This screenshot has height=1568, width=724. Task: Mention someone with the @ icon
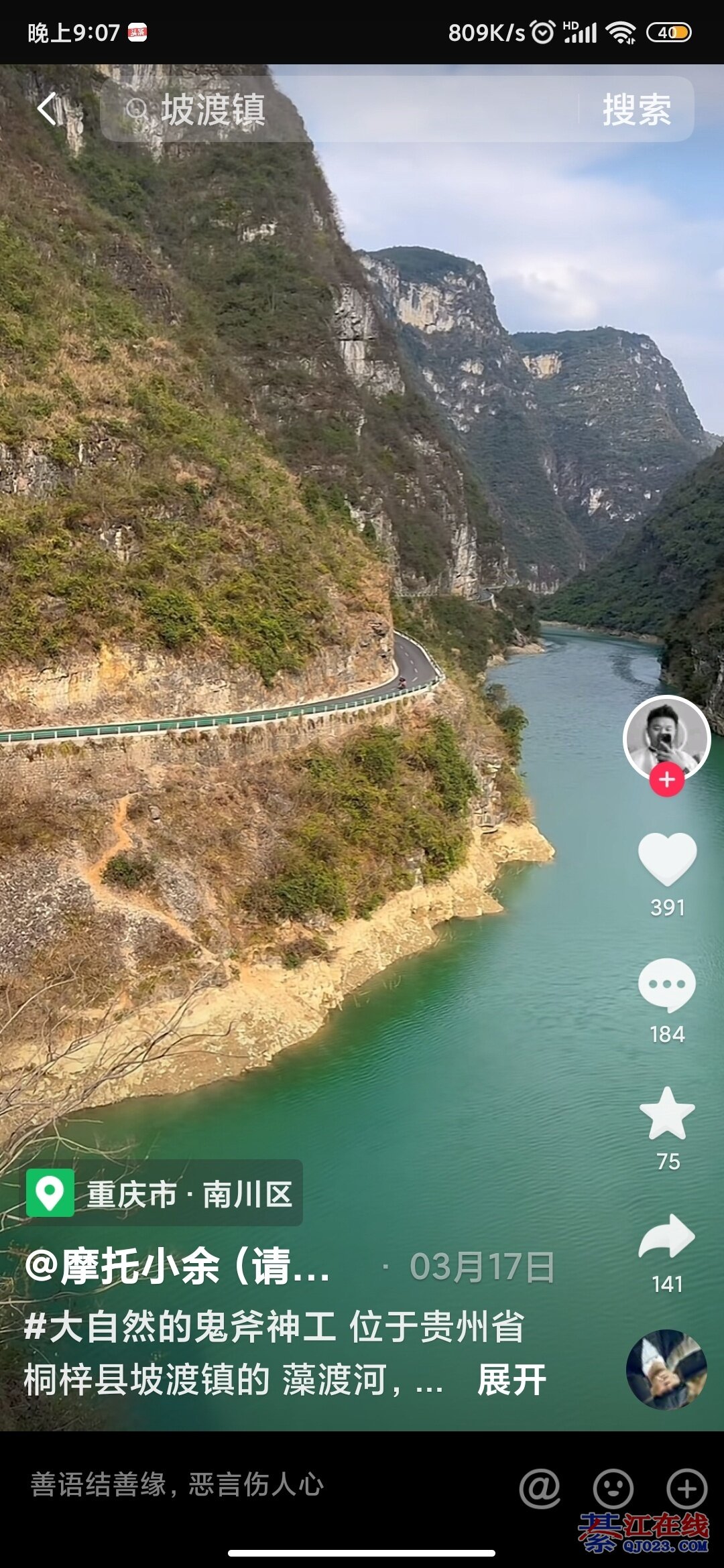(540, 1488)
